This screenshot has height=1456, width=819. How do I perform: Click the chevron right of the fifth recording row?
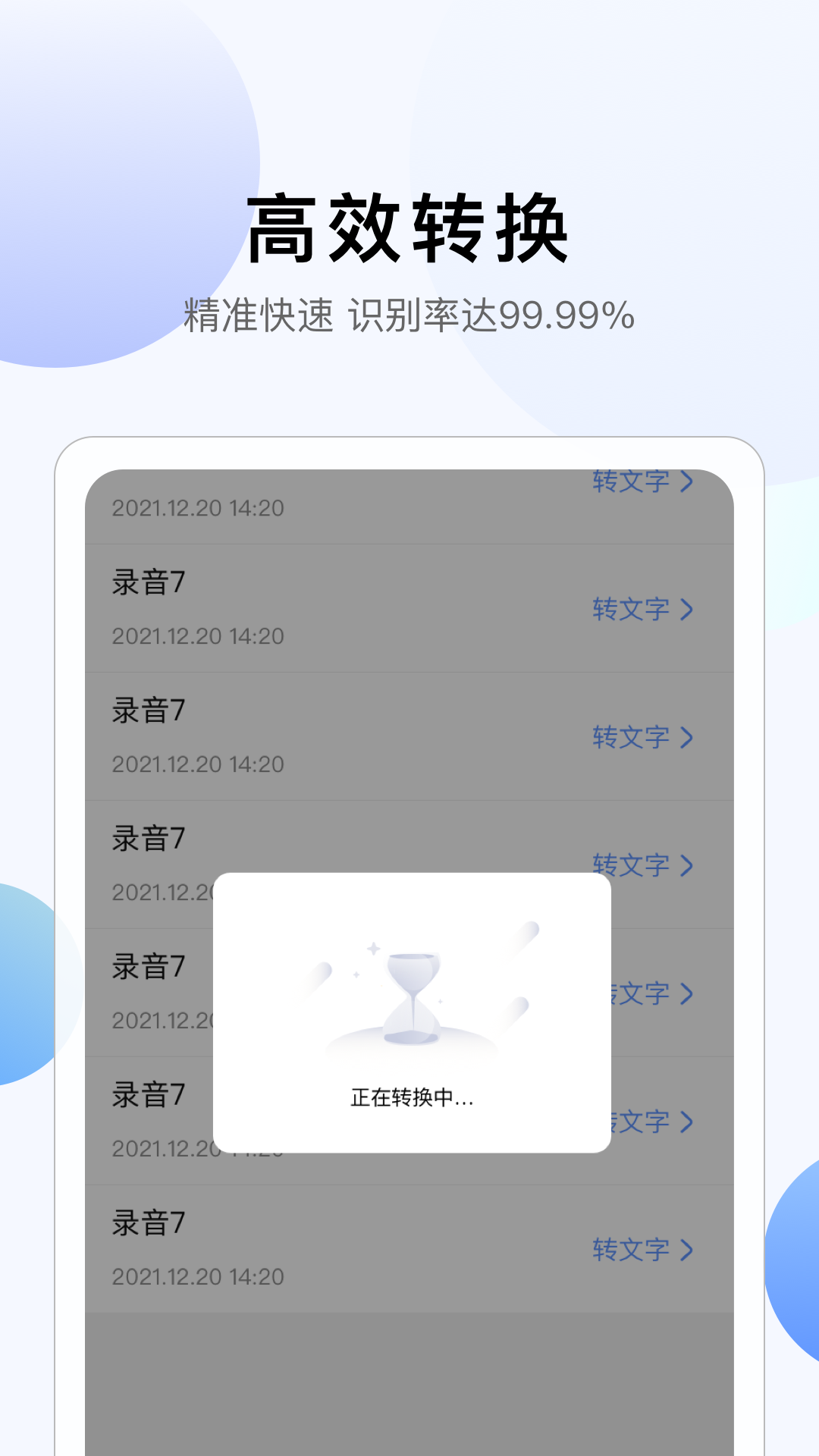point(687,993)
